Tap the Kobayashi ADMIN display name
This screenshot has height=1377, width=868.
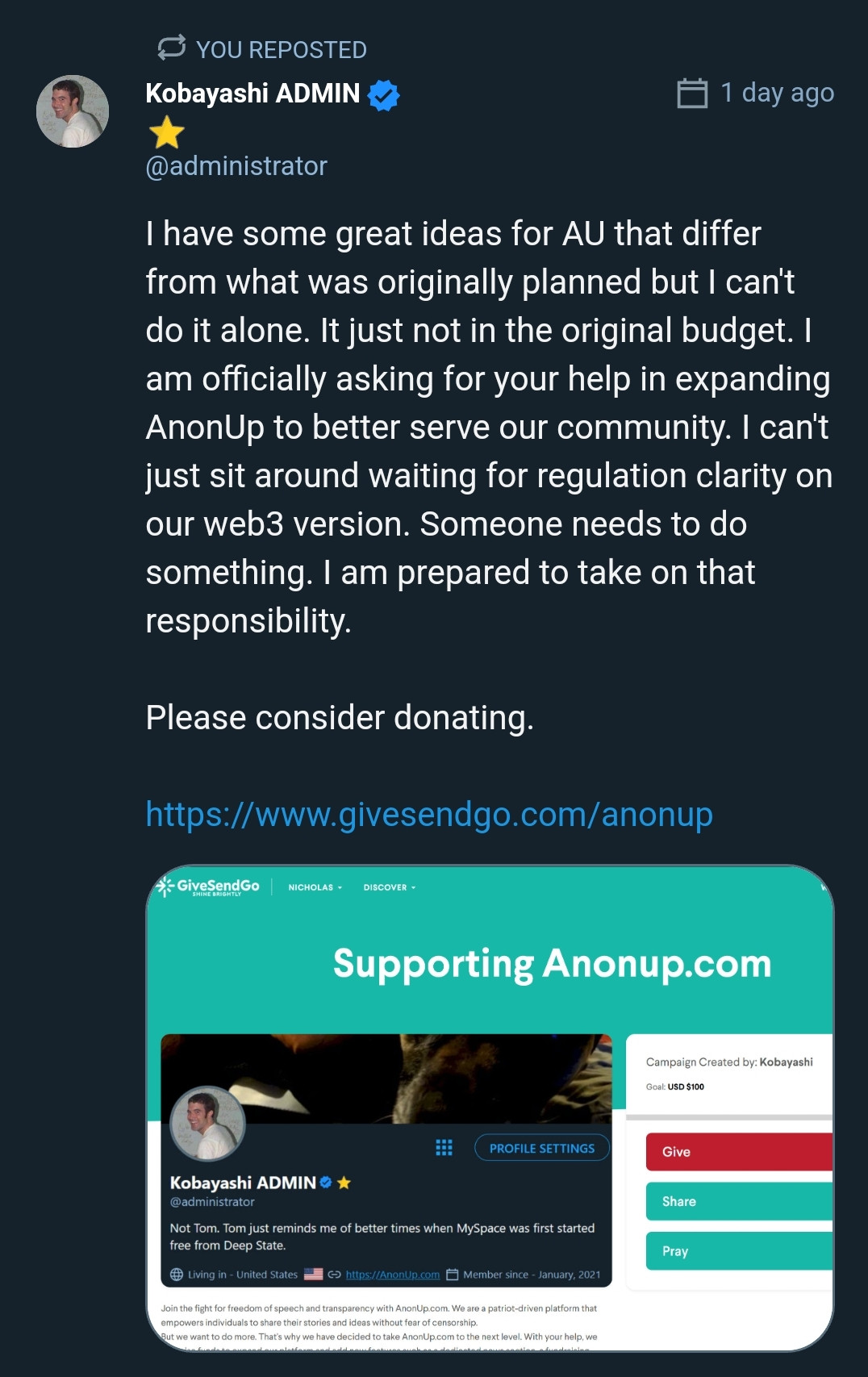[252, 94]
